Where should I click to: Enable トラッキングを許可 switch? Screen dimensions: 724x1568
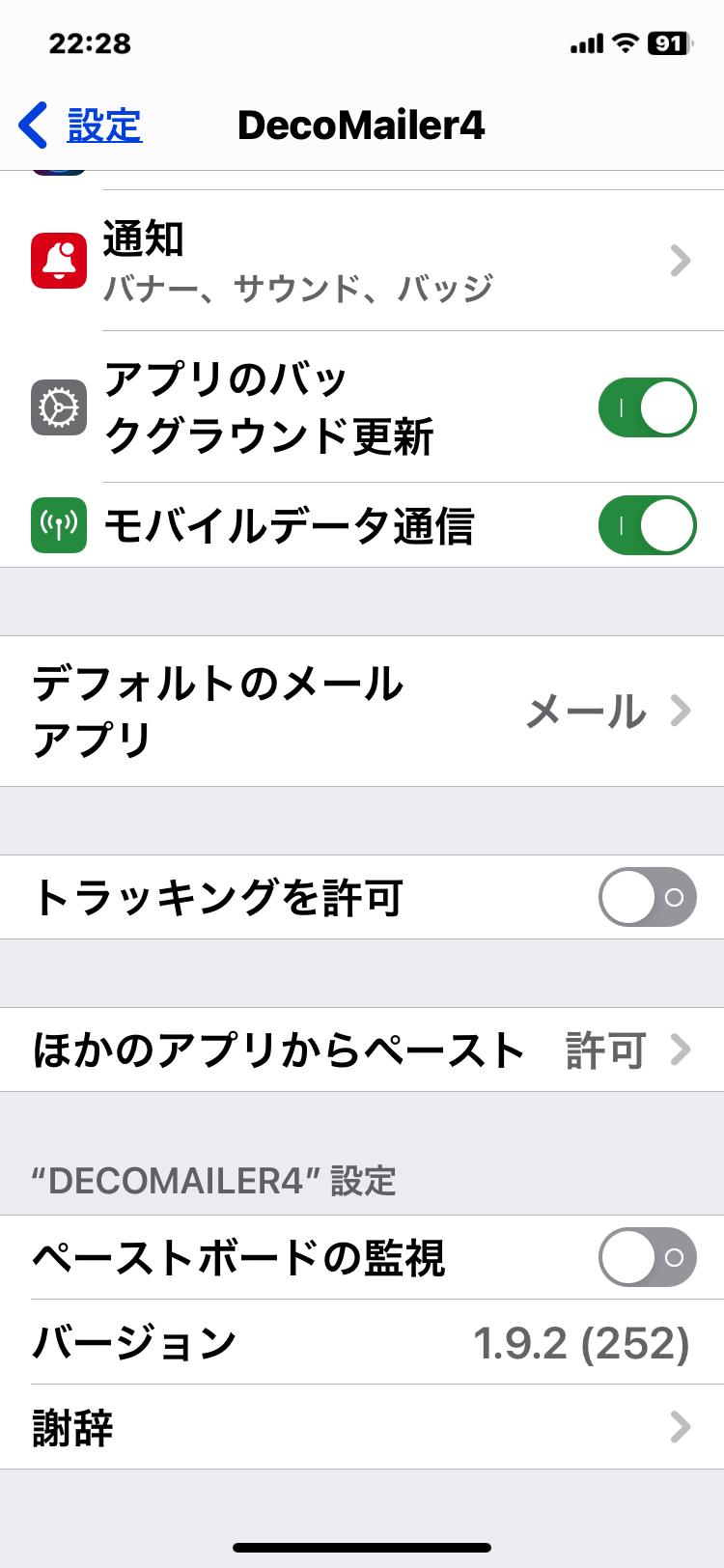[647, 897]
